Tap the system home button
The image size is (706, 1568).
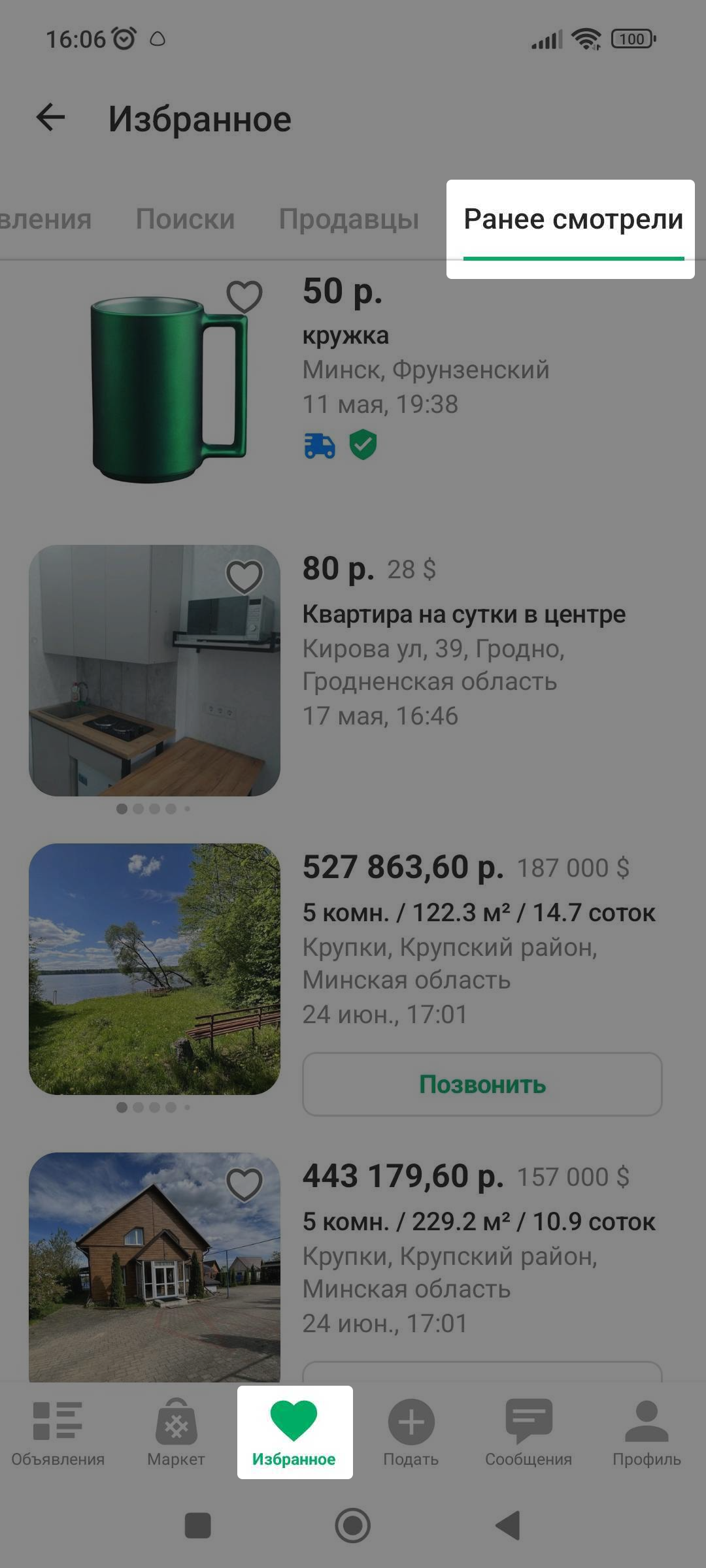[x=353, y=1526]
